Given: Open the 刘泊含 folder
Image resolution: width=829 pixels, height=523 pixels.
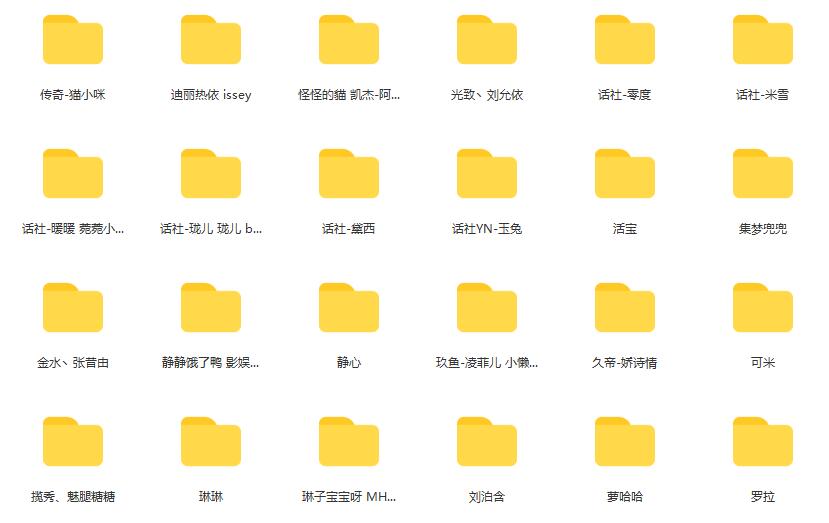Looking at the screenshot, I should click(x=487, y=444).
